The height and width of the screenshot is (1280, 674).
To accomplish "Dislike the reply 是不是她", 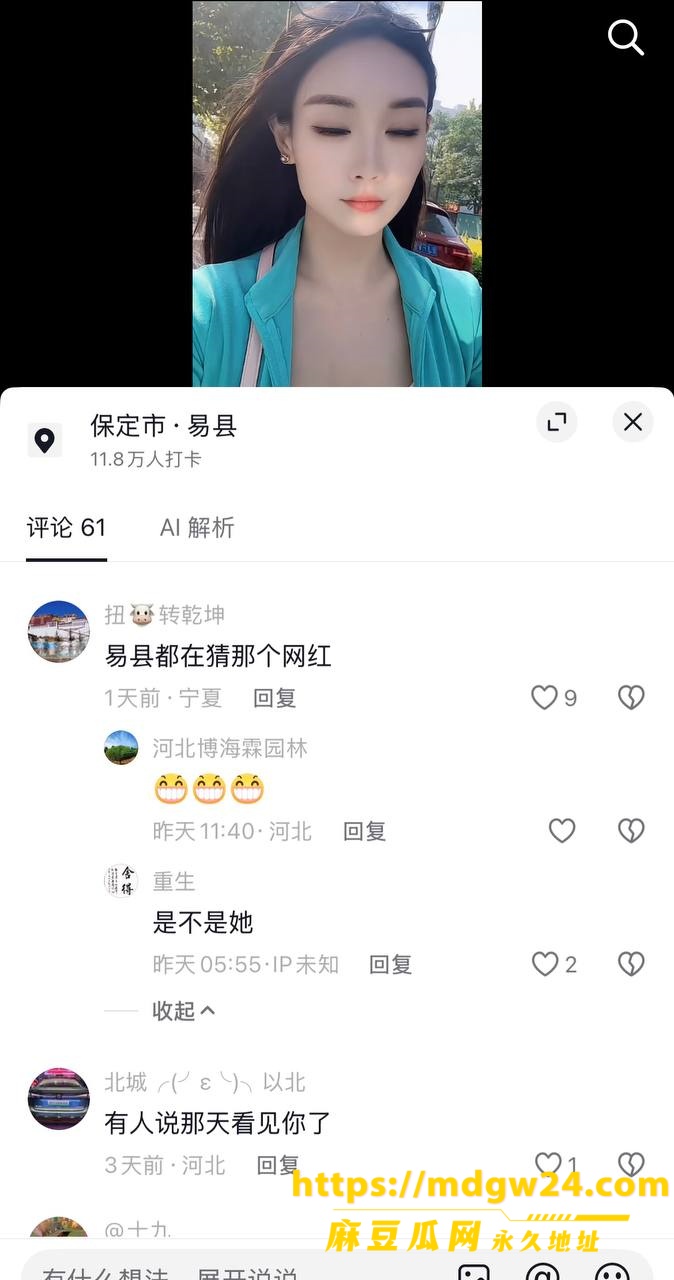I will pos(631,964).
